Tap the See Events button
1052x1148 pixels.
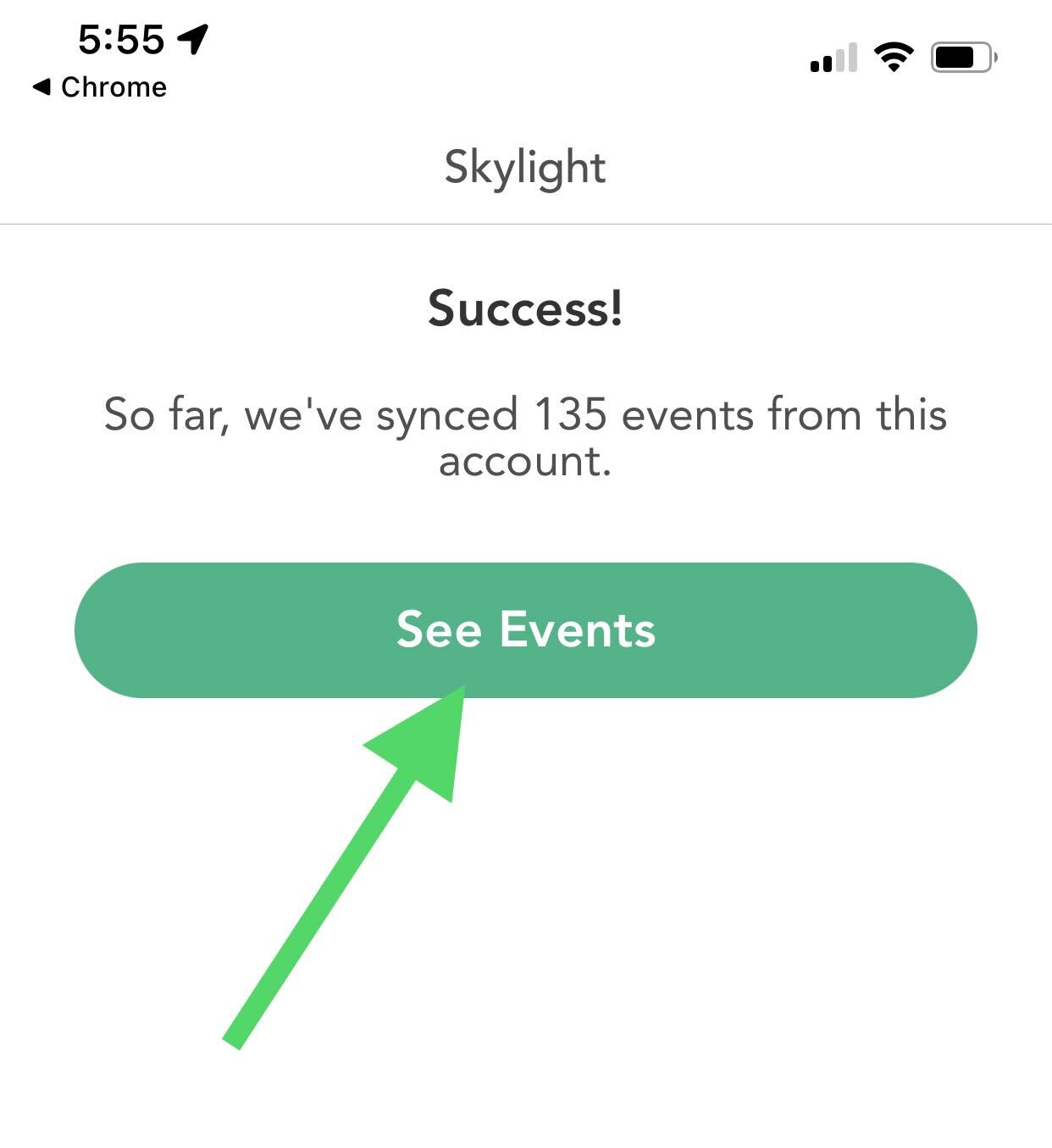(x=525, y=629)
